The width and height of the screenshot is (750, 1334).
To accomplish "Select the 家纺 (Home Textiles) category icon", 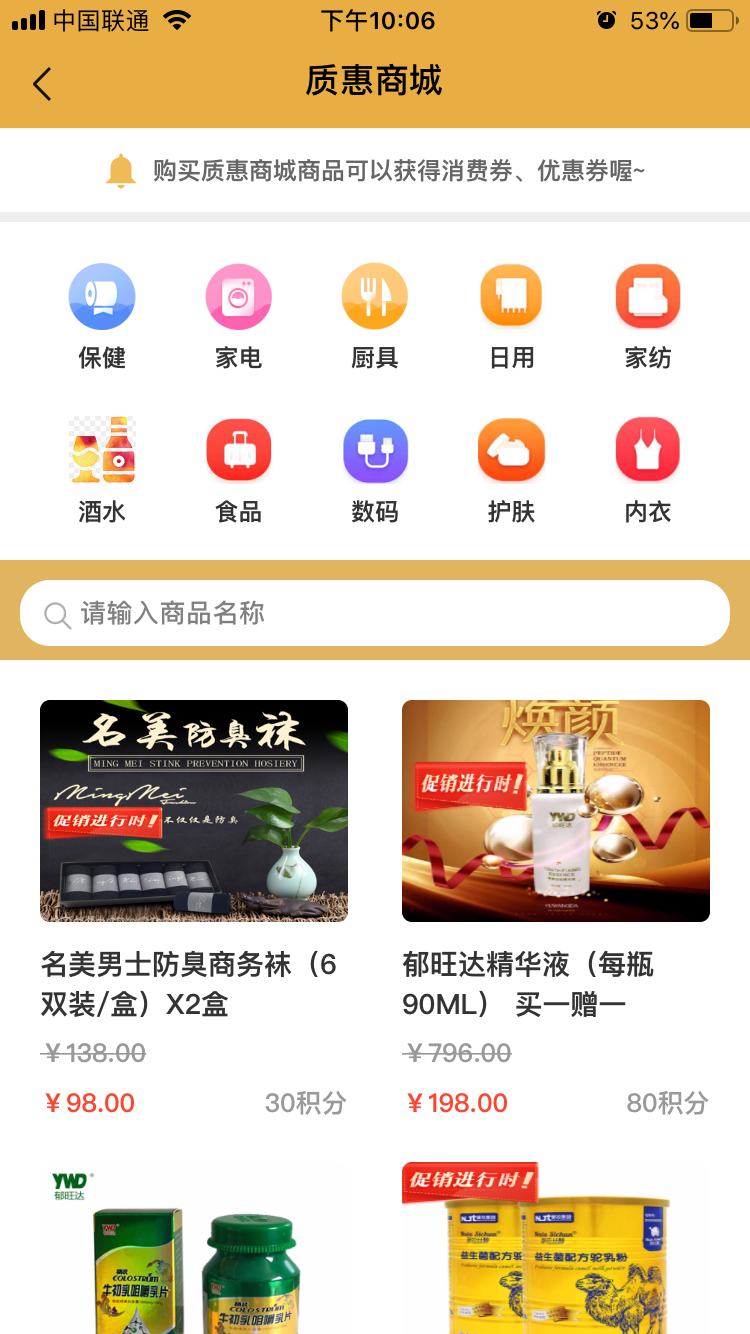I will (x=647, y=296).
